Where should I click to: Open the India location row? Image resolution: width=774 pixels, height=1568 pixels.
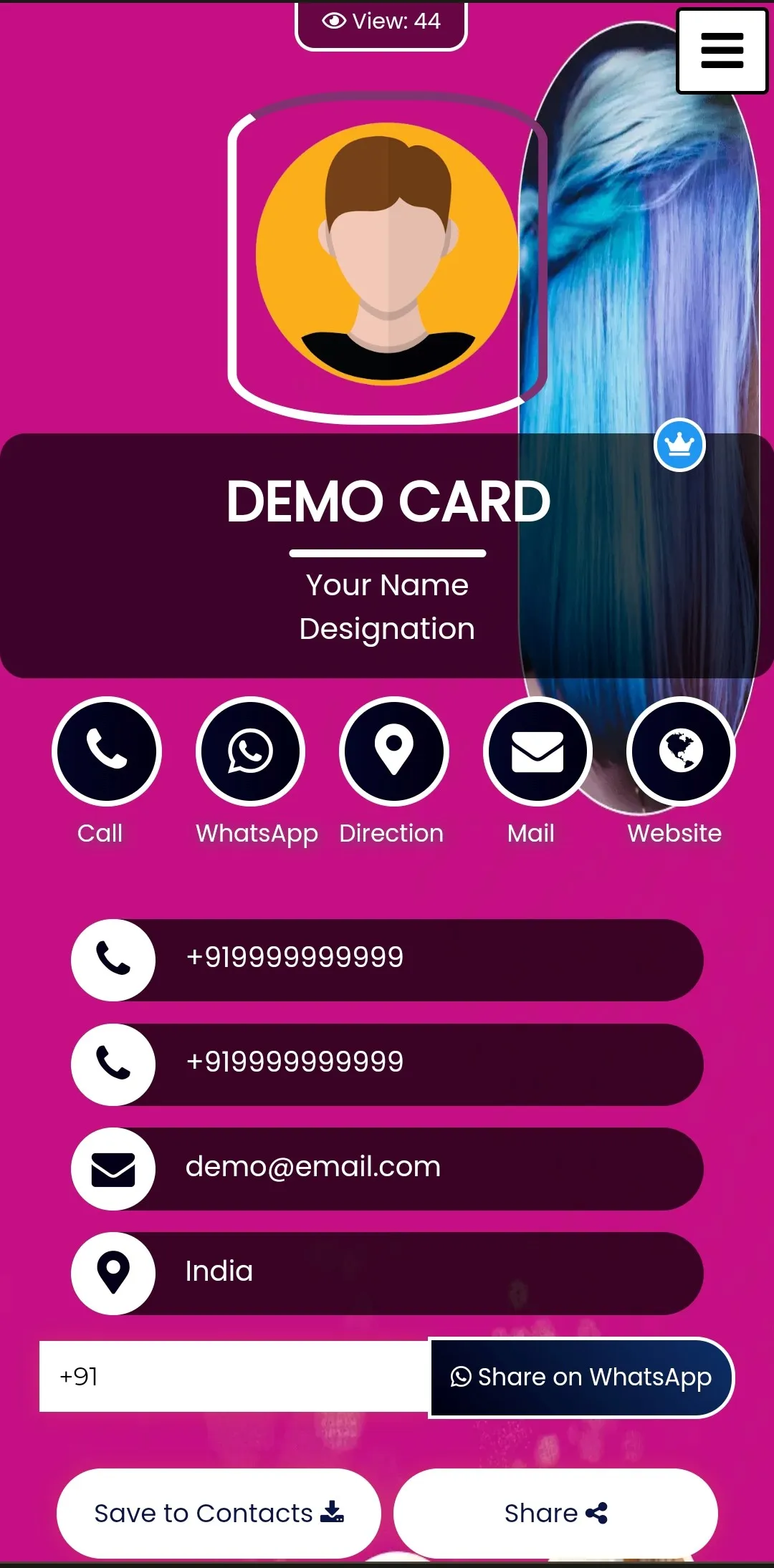[387, 1273]
